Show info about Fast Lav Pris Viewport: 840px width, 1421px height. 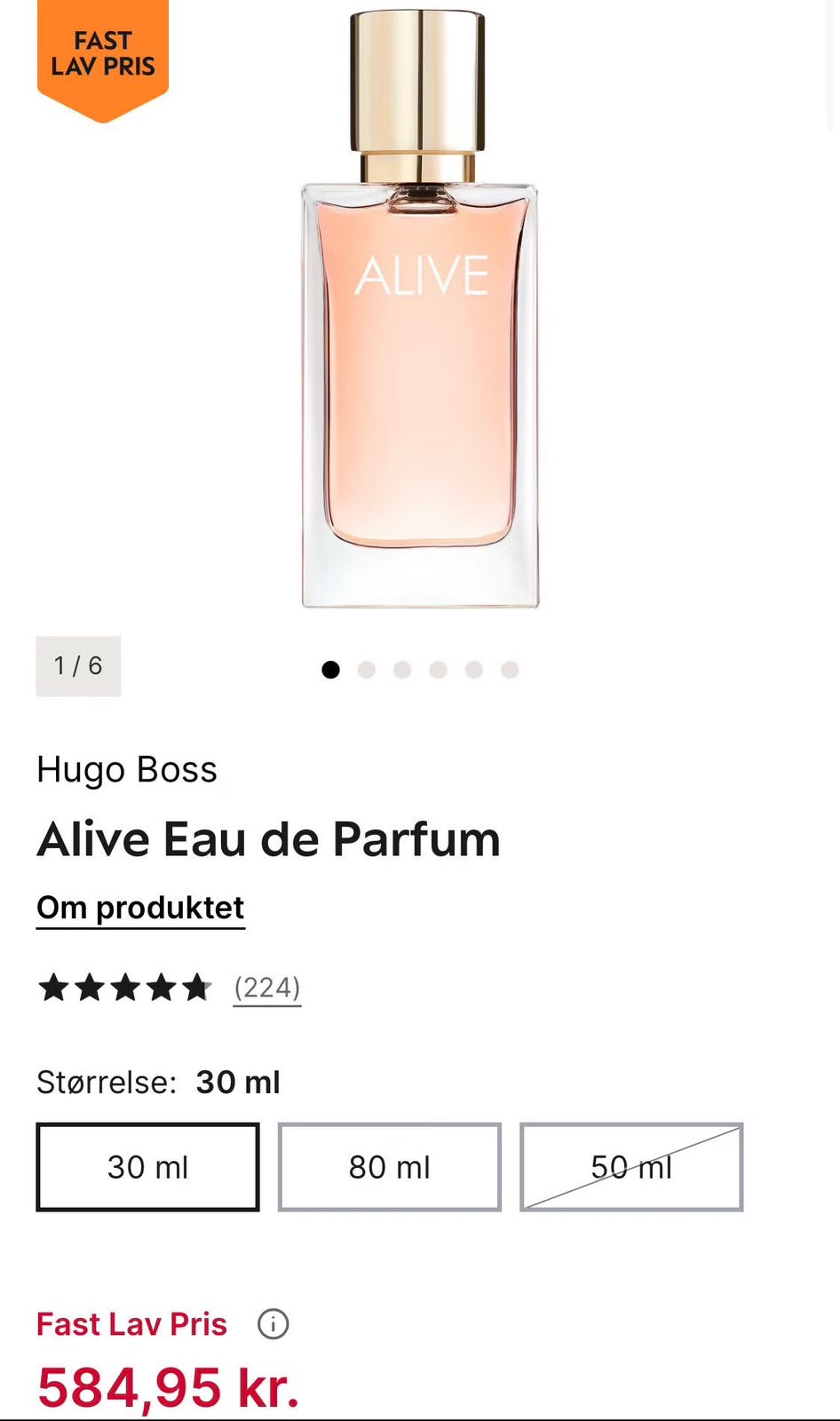coord(273,1324)
